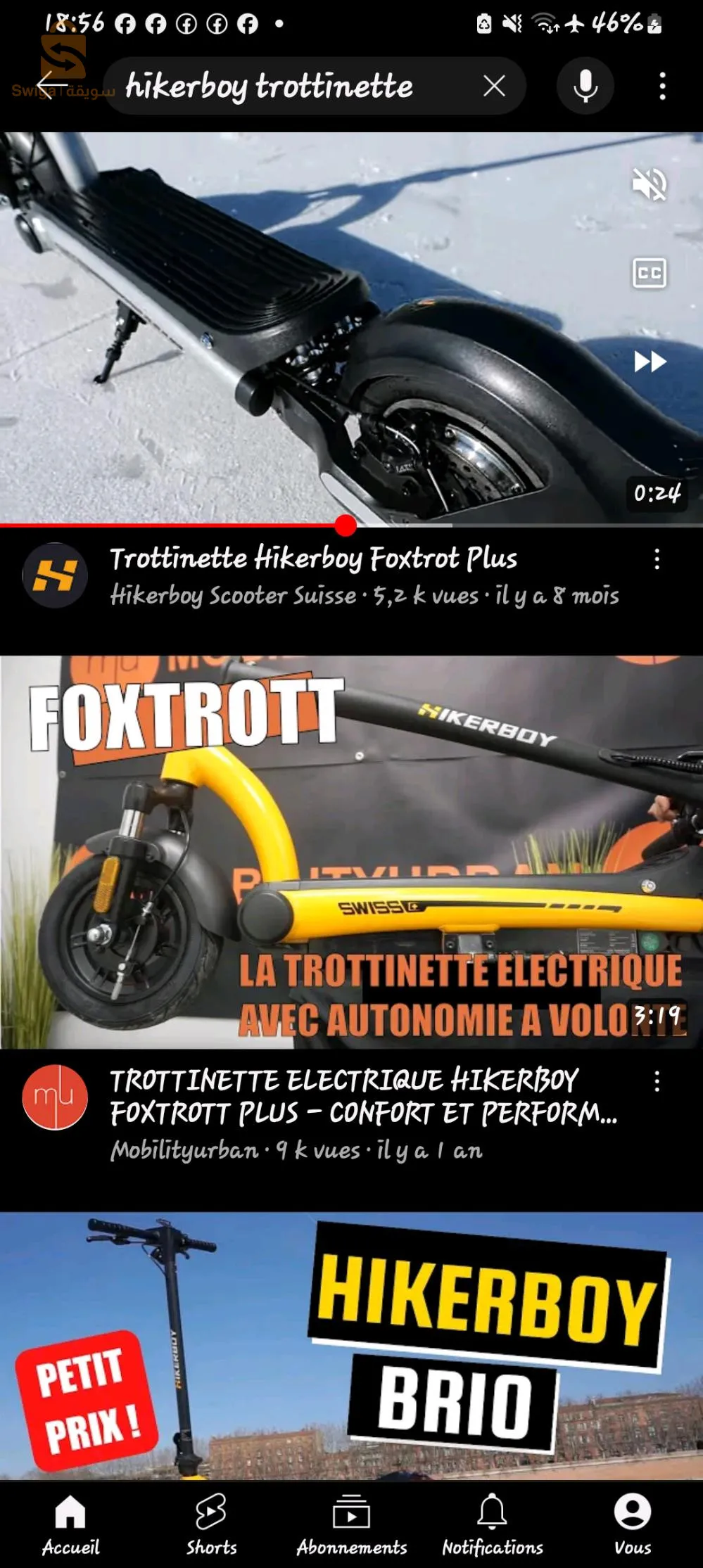
Task: Start voice search with microphone
Action: tap(585, 86)
